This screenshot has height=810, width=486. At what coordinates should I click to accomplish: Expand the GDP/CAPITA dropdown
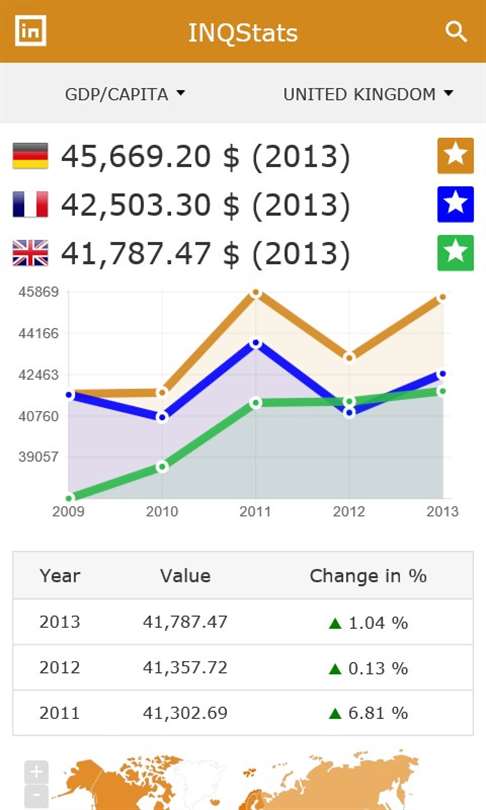point(124,94)
